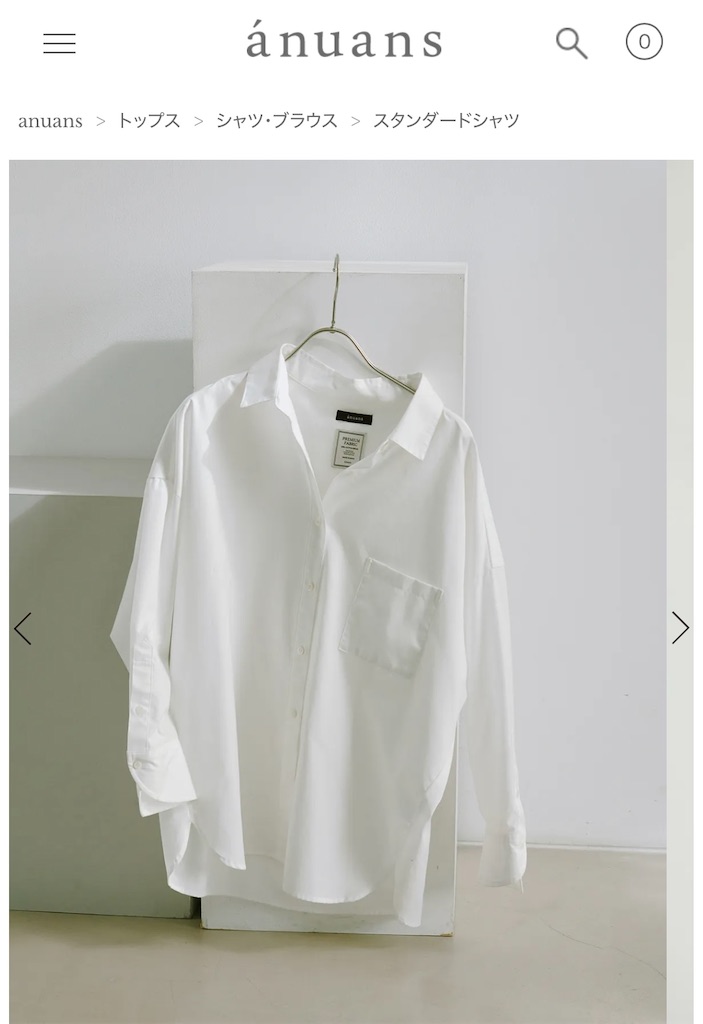Viewport: 703px width, 1024px height.
Task: Open the シャツ･ブラウス breadcrumb category
Action: [276, 121]
